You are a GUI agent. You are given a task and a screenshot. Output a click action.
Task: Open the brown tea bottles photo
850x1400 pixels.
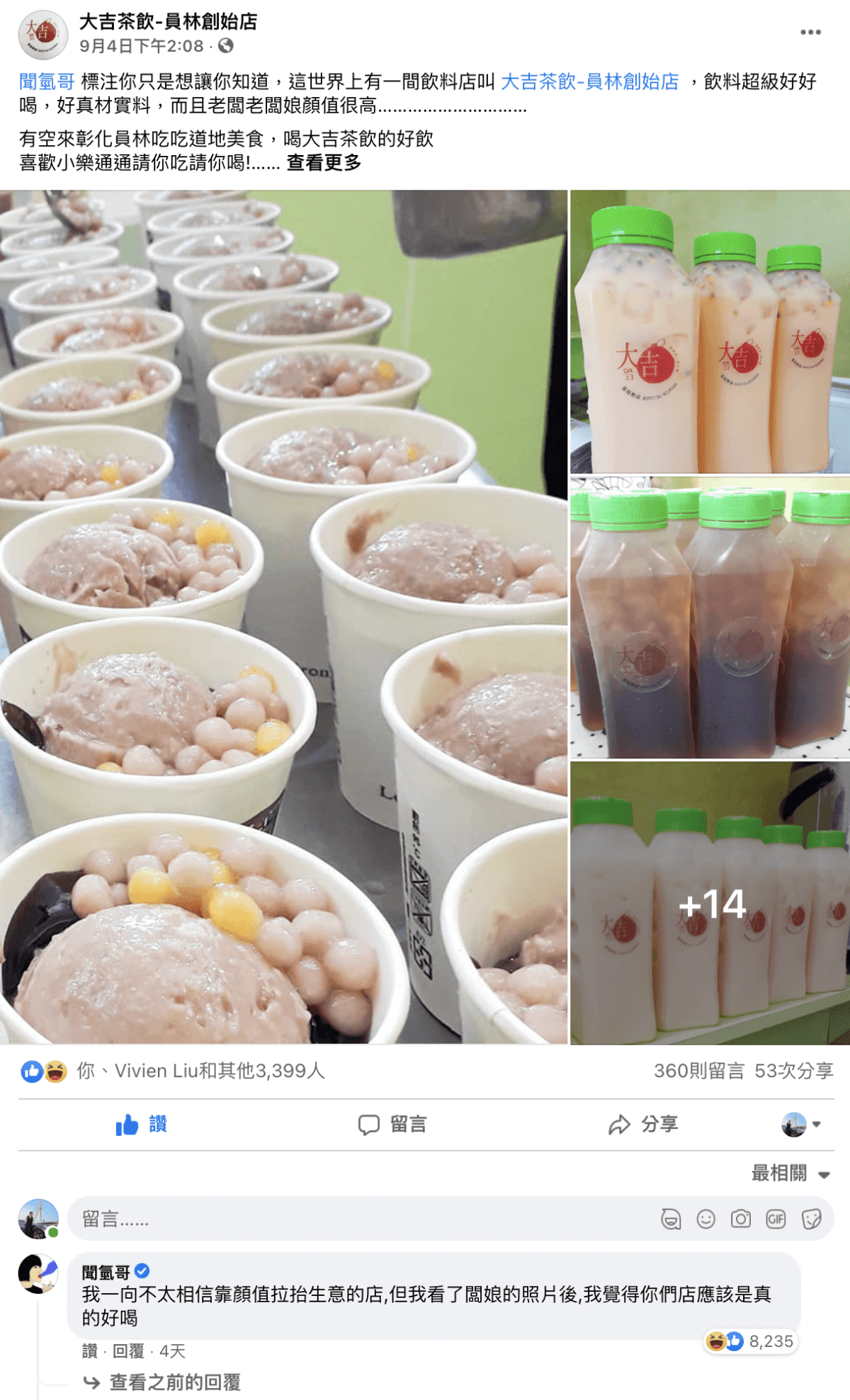point(710,618)
